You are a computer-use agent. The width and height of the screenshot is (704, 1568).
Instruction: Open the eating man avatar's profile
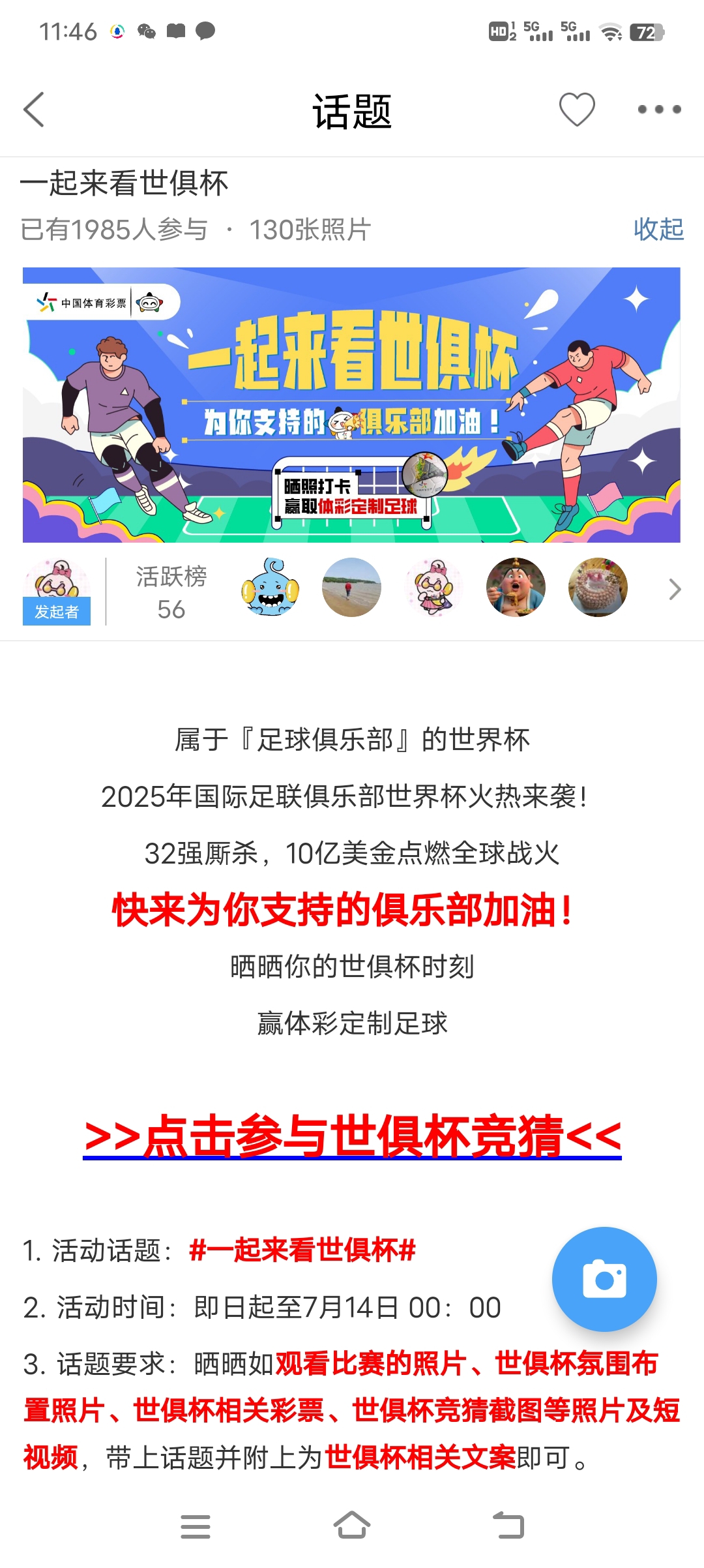point(516,588)
